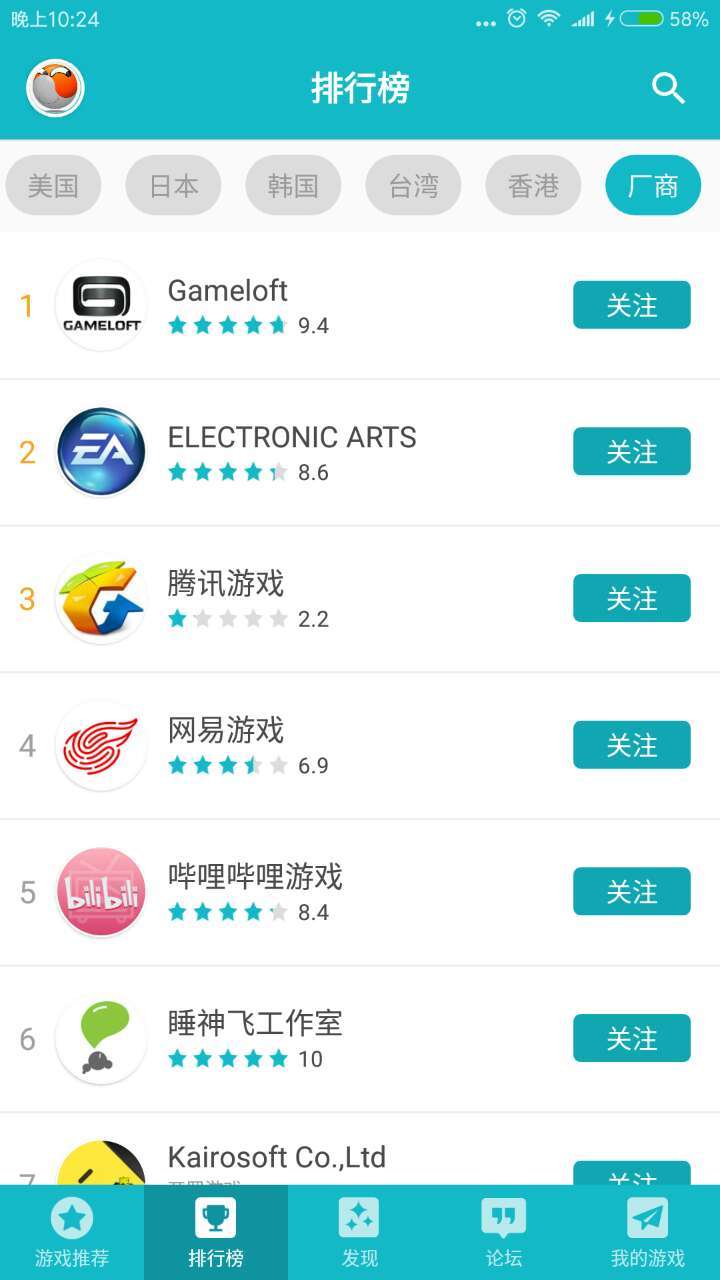The image size is (720, 1280).
Task: Follow 网易游戏 with its 关注 button
Action: click(631, 744)
